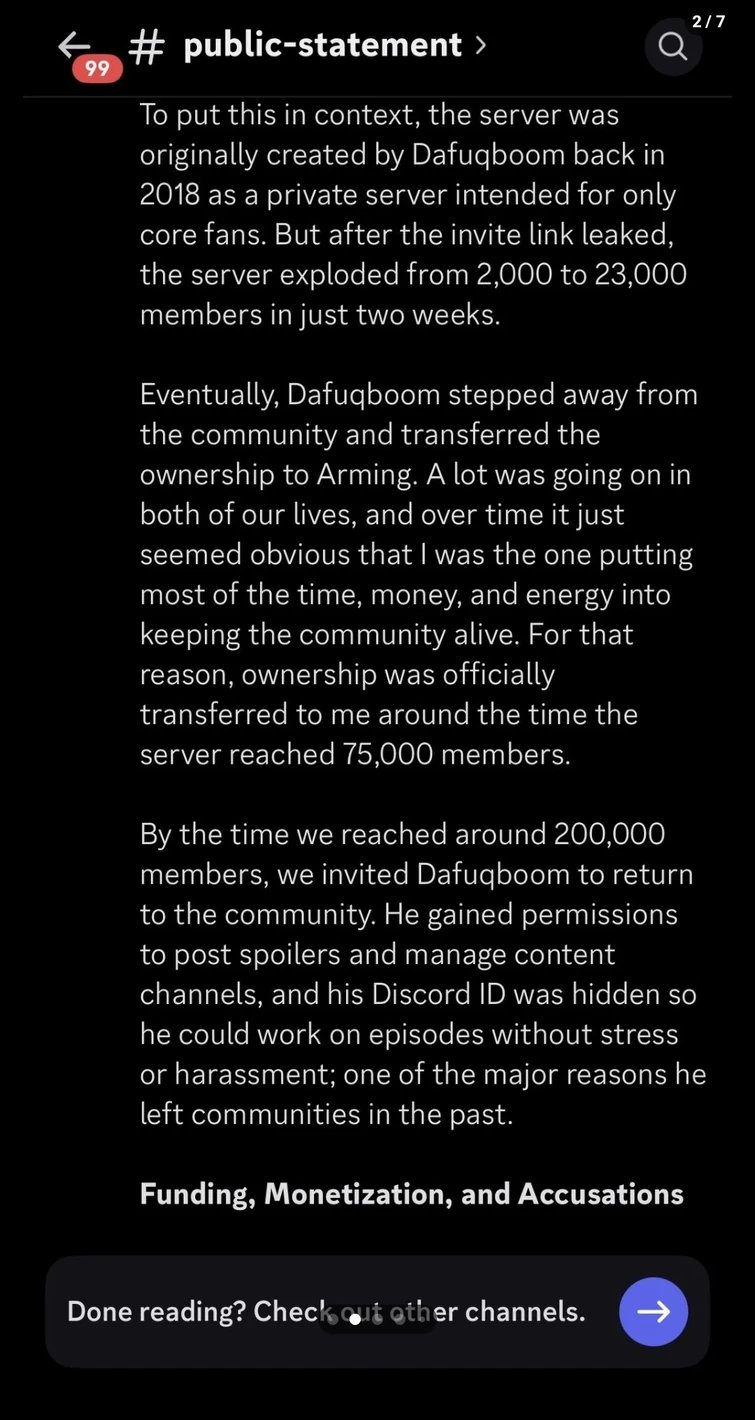Search within this channel
The height and width of the screenshot is (1420, 755).
pos(673,47)
